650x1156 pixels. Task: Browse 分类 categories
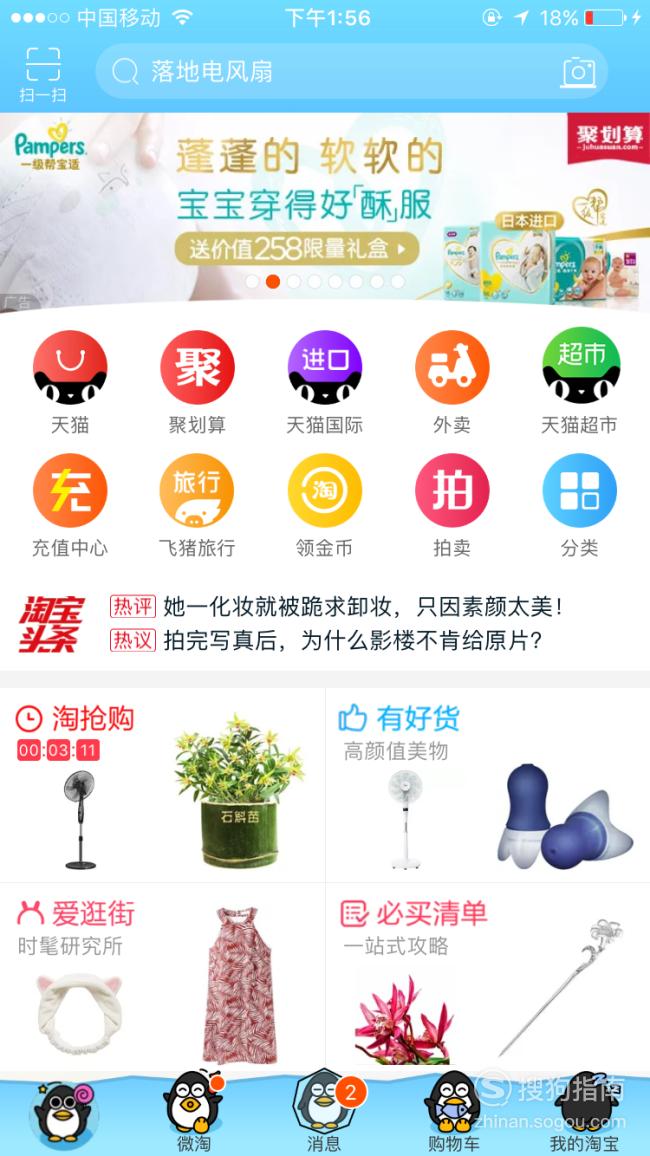[x=579, y=505]
